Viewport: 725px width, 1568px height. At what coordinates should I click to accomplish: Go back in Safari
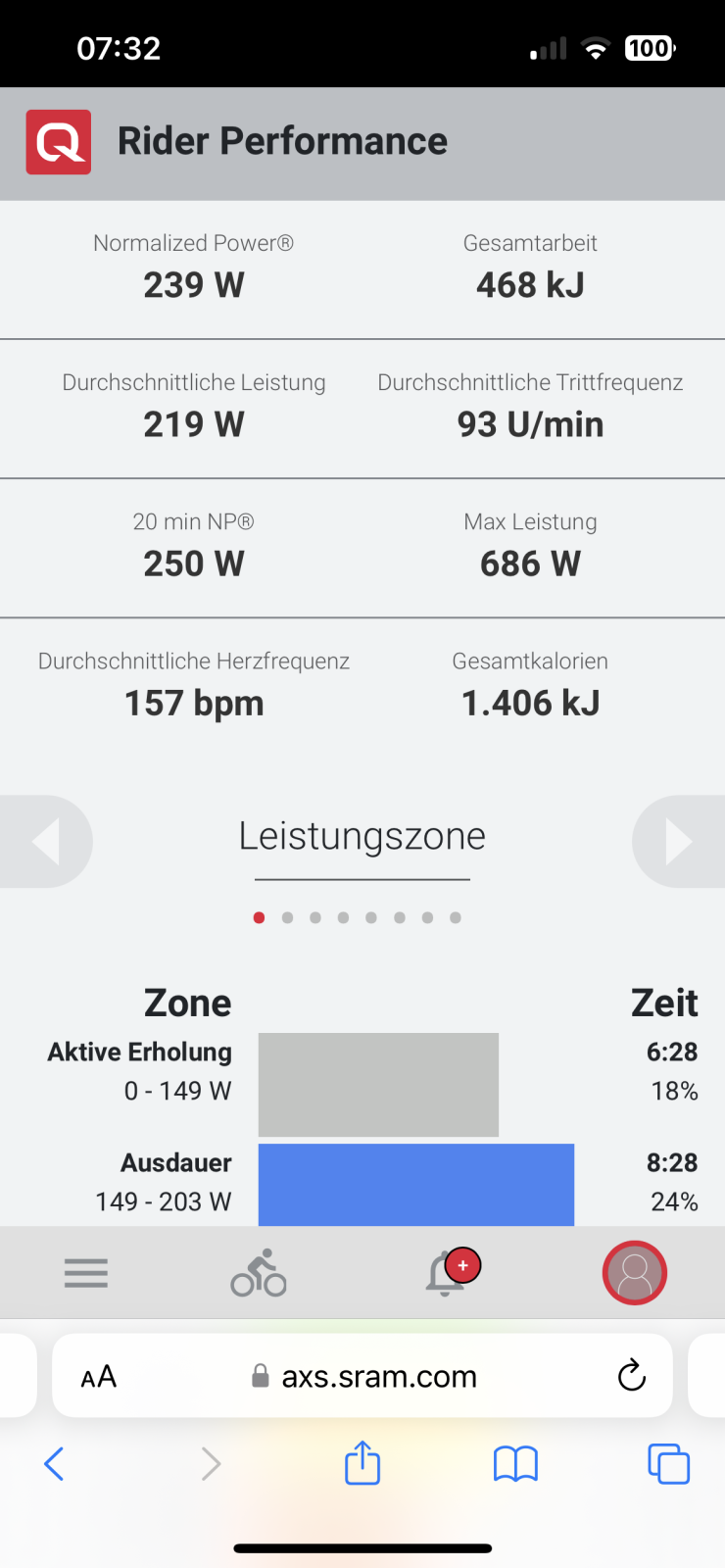(55, 1464)
